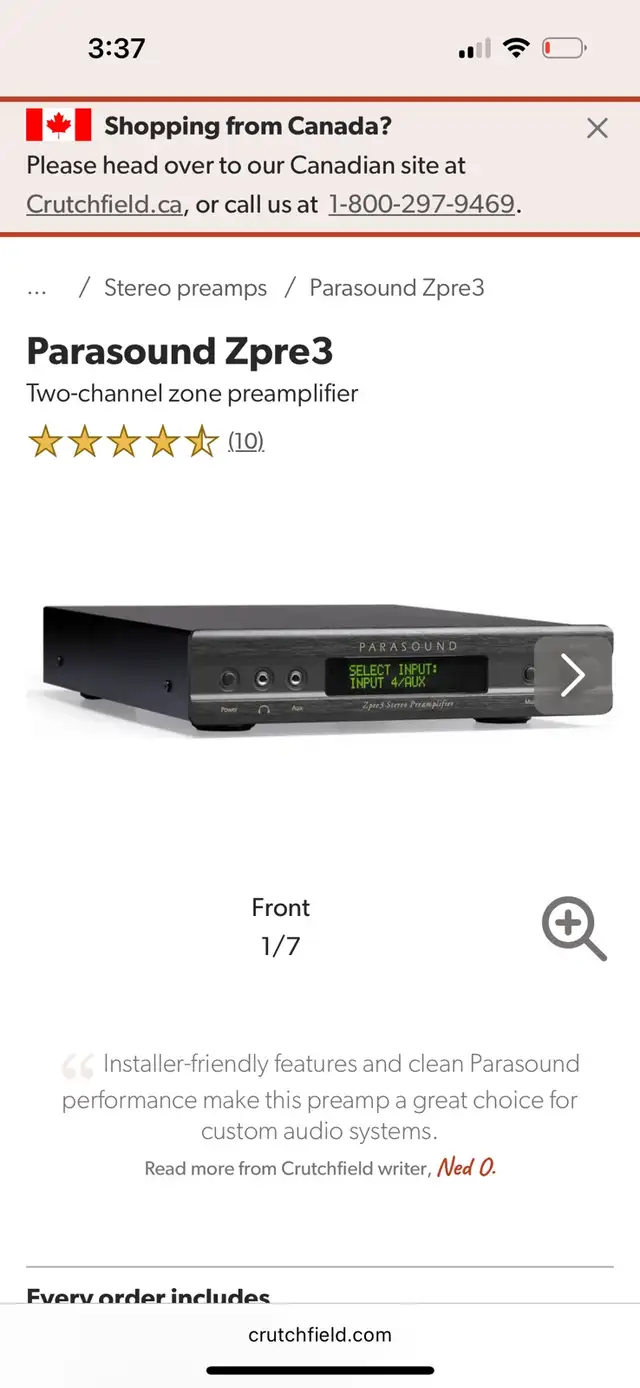Expand the collapsed breadcrumb ellipsis
The width and height of the screenshot is (640, 1388).
point(37,289)
